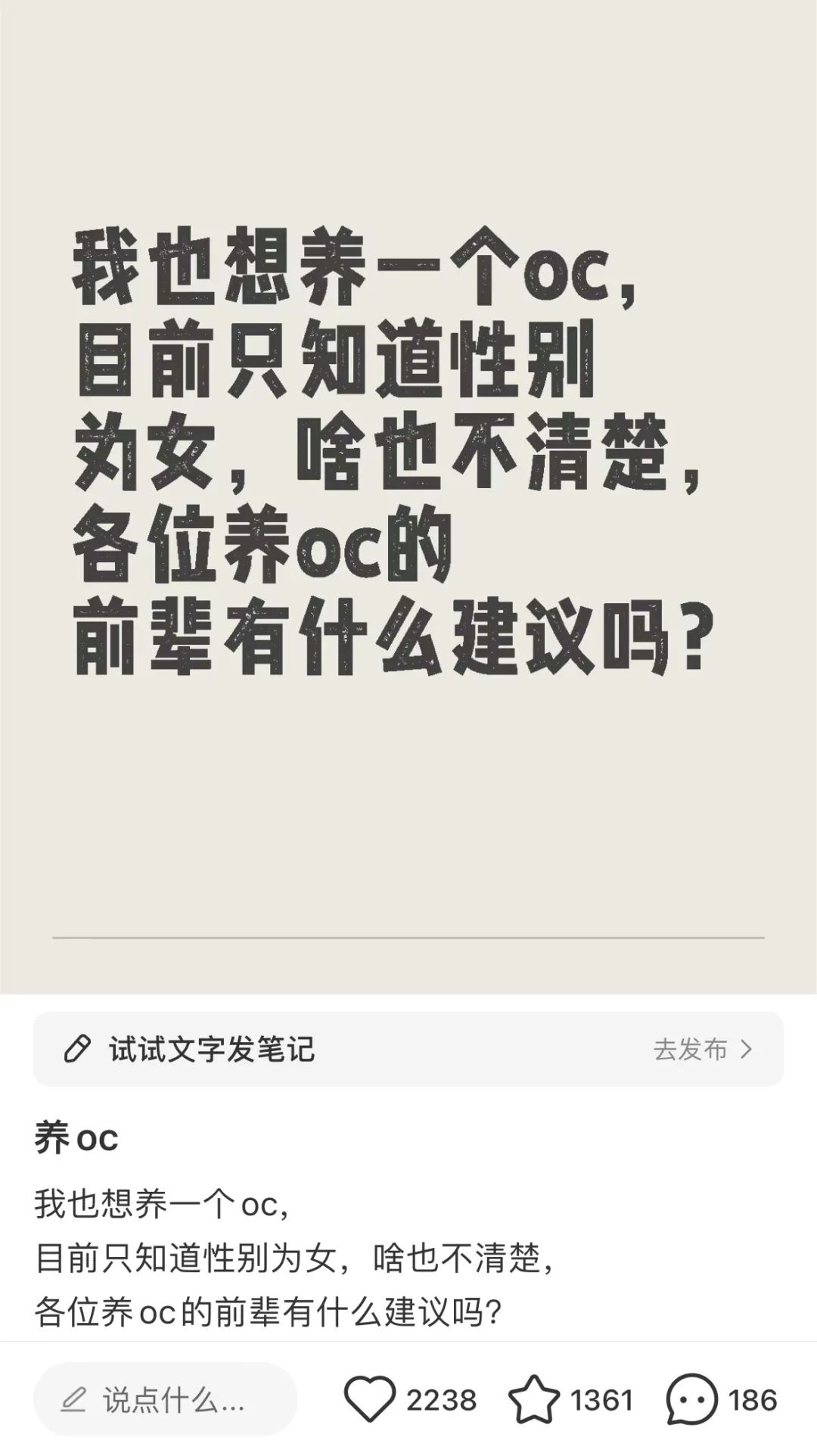Viewport: 817px width, 1456px height.
Task: Open the post's text image tile
Action: pos(408,496)
